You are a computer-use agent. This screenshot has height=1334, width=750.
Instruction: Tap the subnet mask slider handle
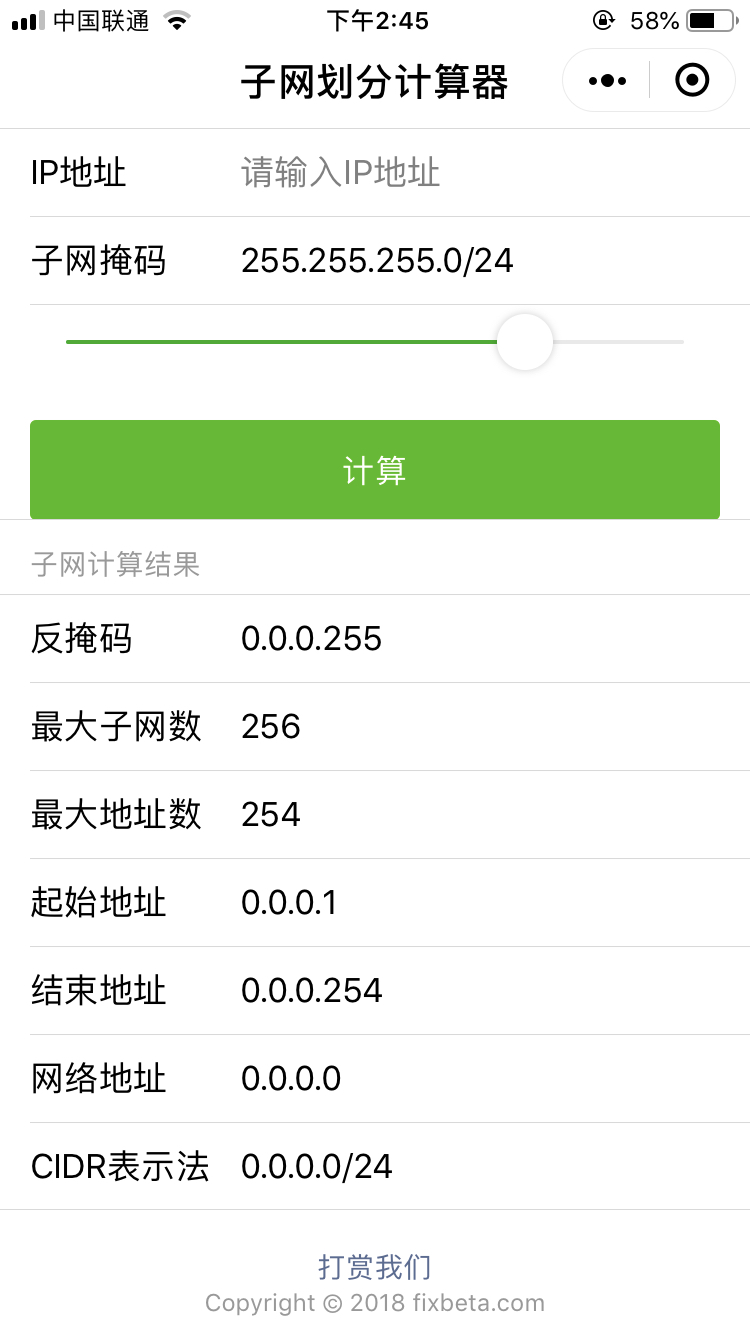(525, 342)
